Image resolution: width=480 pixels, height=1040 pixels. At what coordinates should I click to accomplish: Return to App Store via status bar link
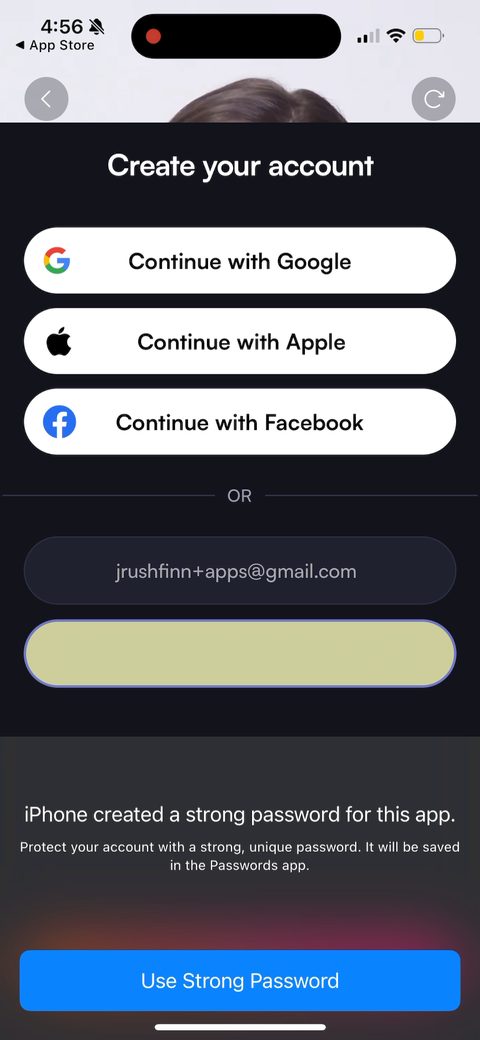[54, 46]
